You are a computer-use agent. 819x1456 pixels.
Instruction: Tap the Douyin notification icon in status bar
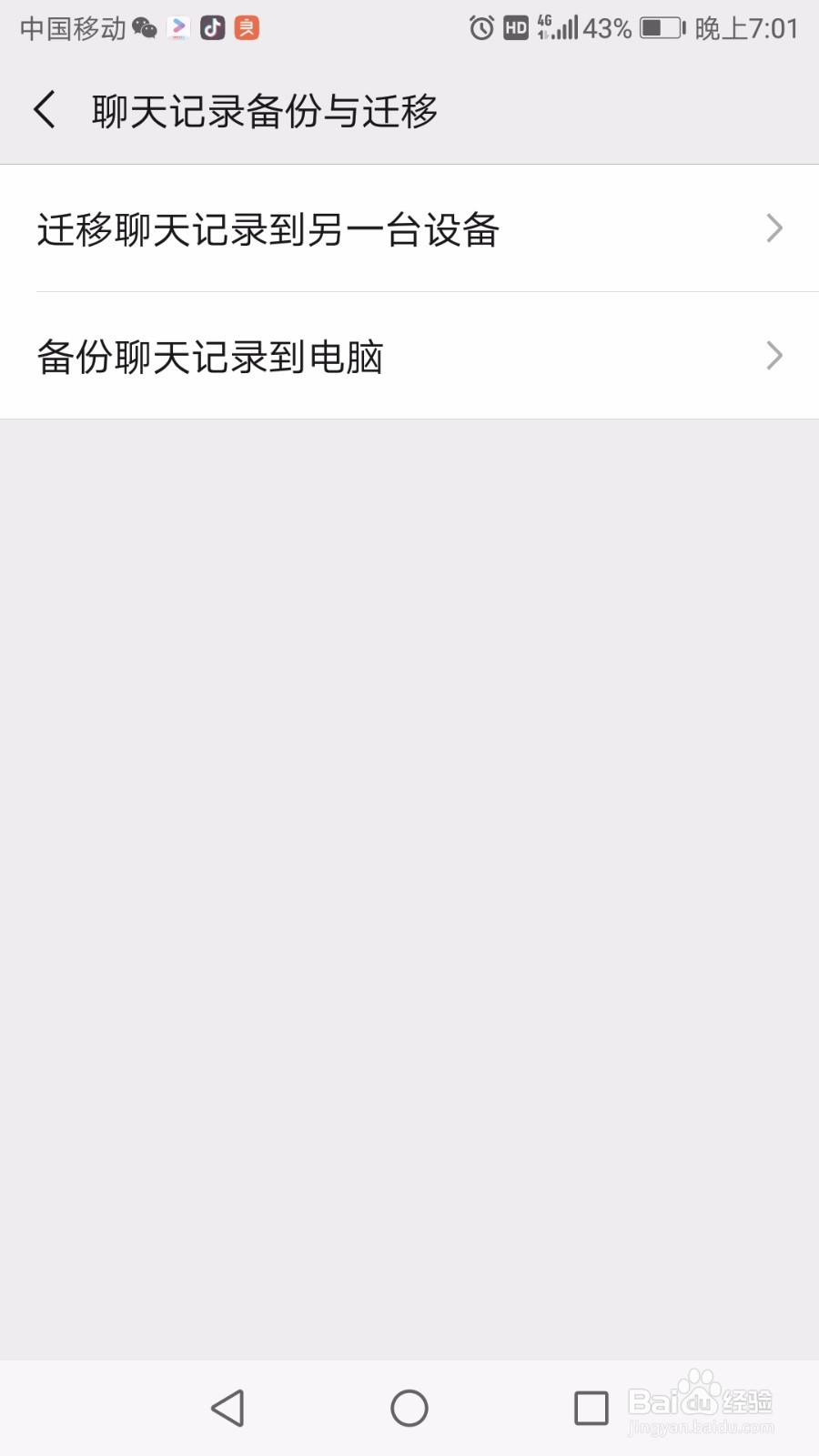click(x=212, y=27)
